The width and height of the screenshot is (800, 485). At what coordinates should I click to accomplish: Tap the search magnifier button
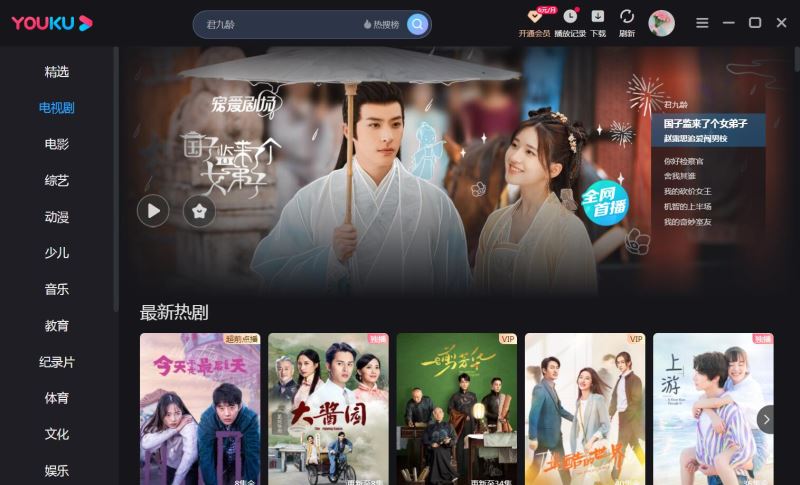417,24
